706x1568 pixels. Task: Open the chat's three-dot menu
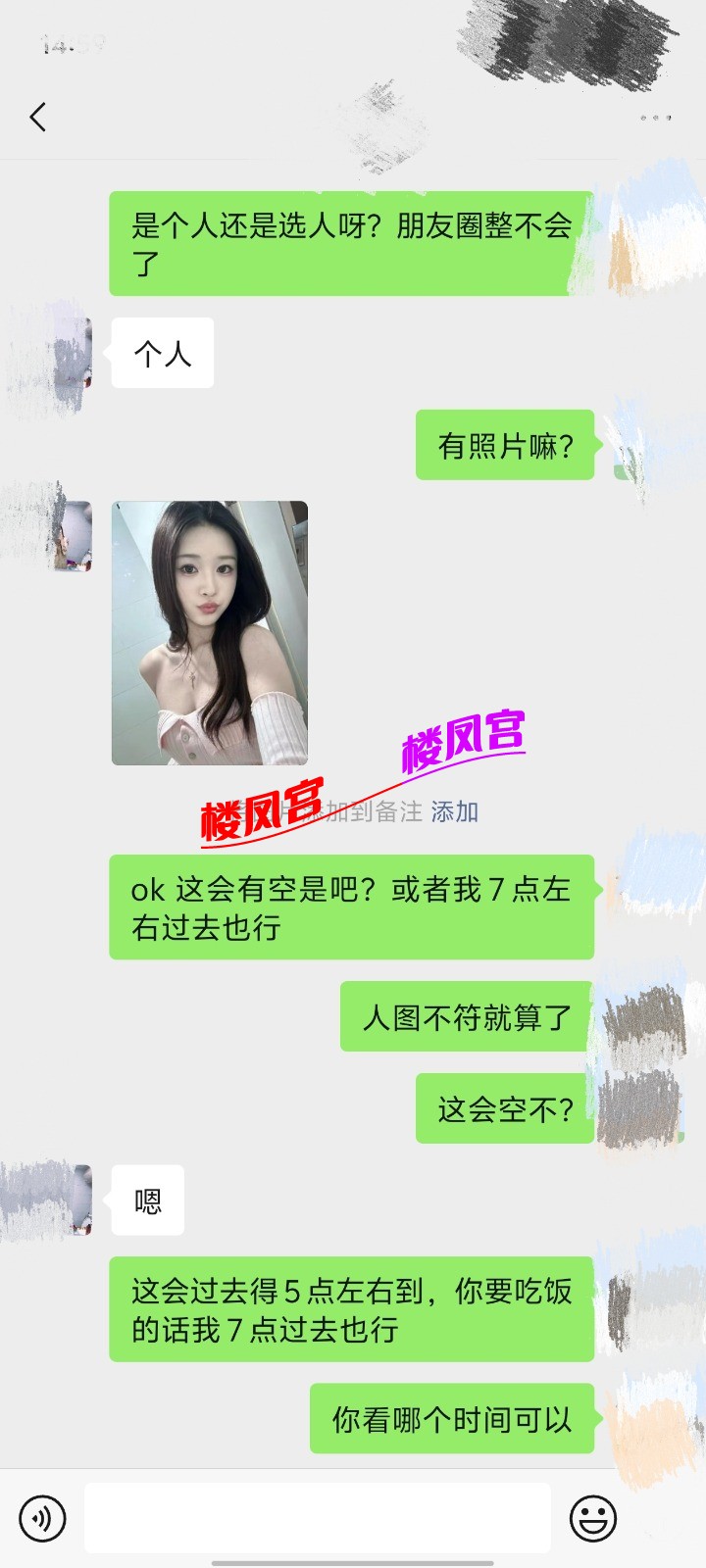[x=655, y=118]
